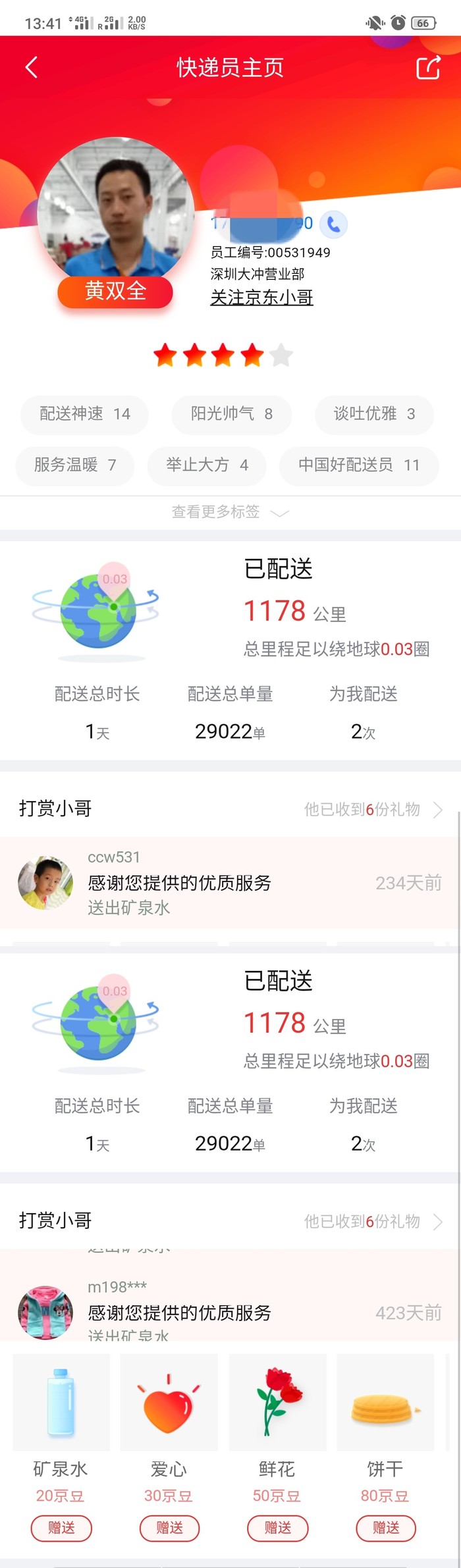Call the courier via the phone icon

click(333, 224)
